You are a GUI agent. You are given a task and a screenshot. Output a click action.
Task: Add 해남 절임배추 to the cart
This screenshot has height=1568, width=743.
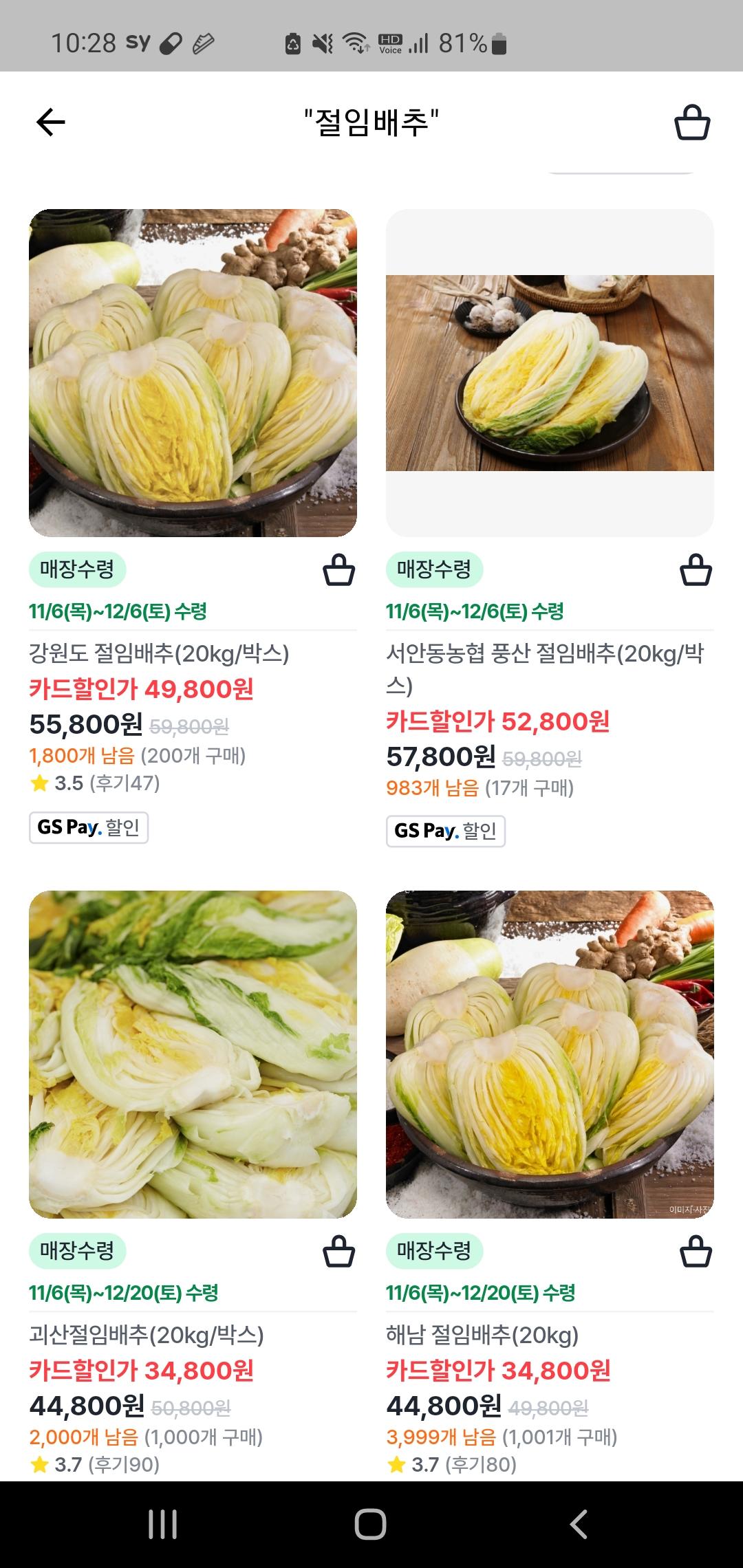(x=696, y=1252)
